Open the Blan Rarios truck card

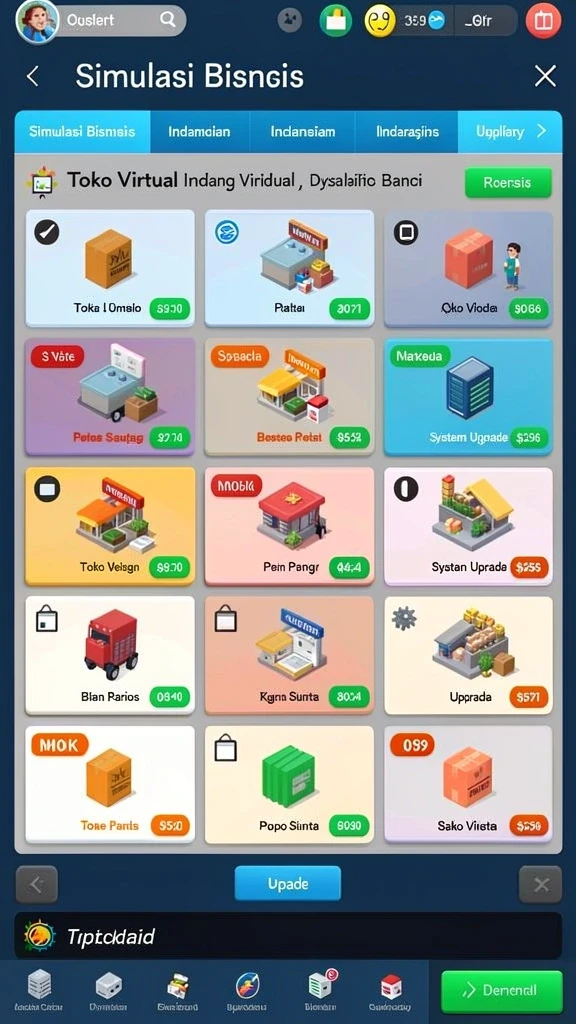[x=110, y=655]
